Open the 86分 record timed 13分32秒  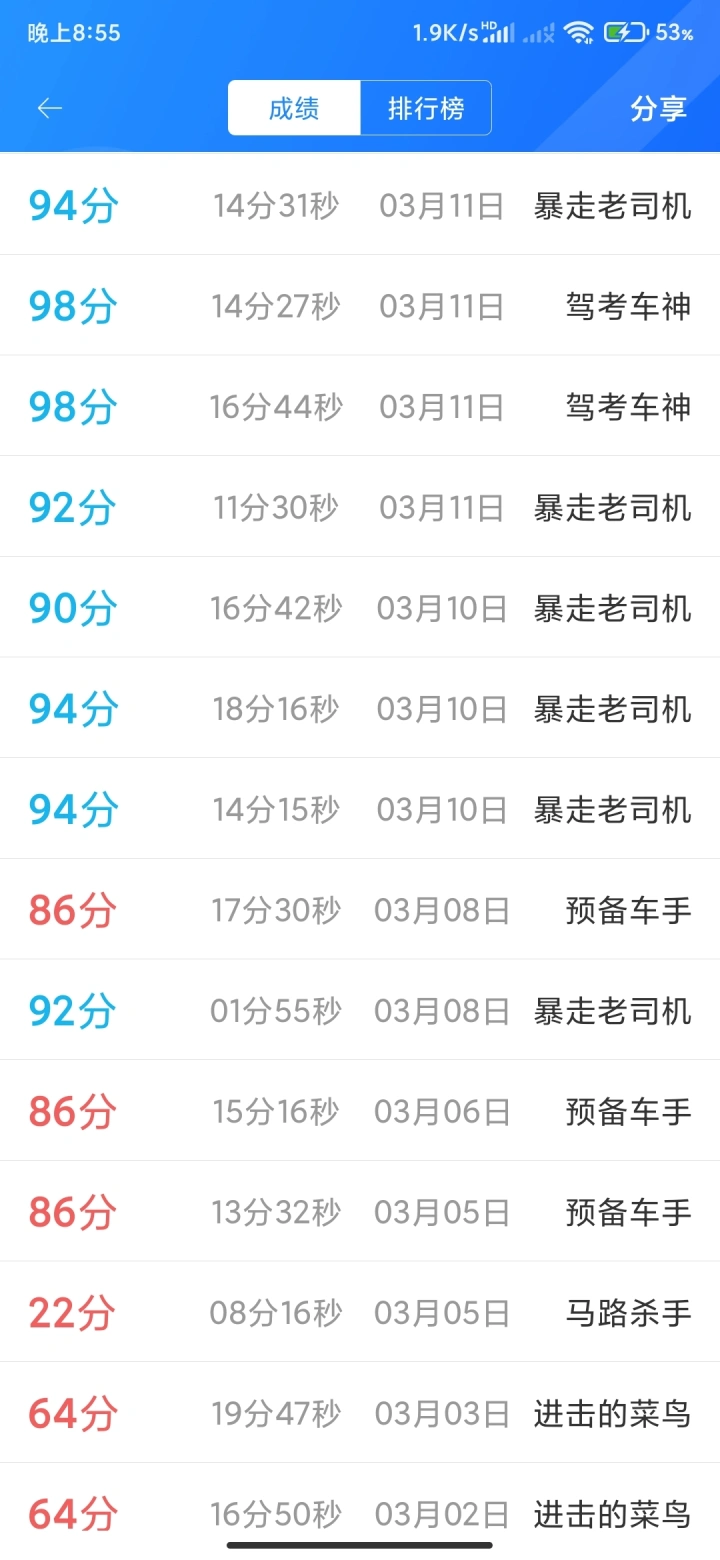[x=360, y=1211]
